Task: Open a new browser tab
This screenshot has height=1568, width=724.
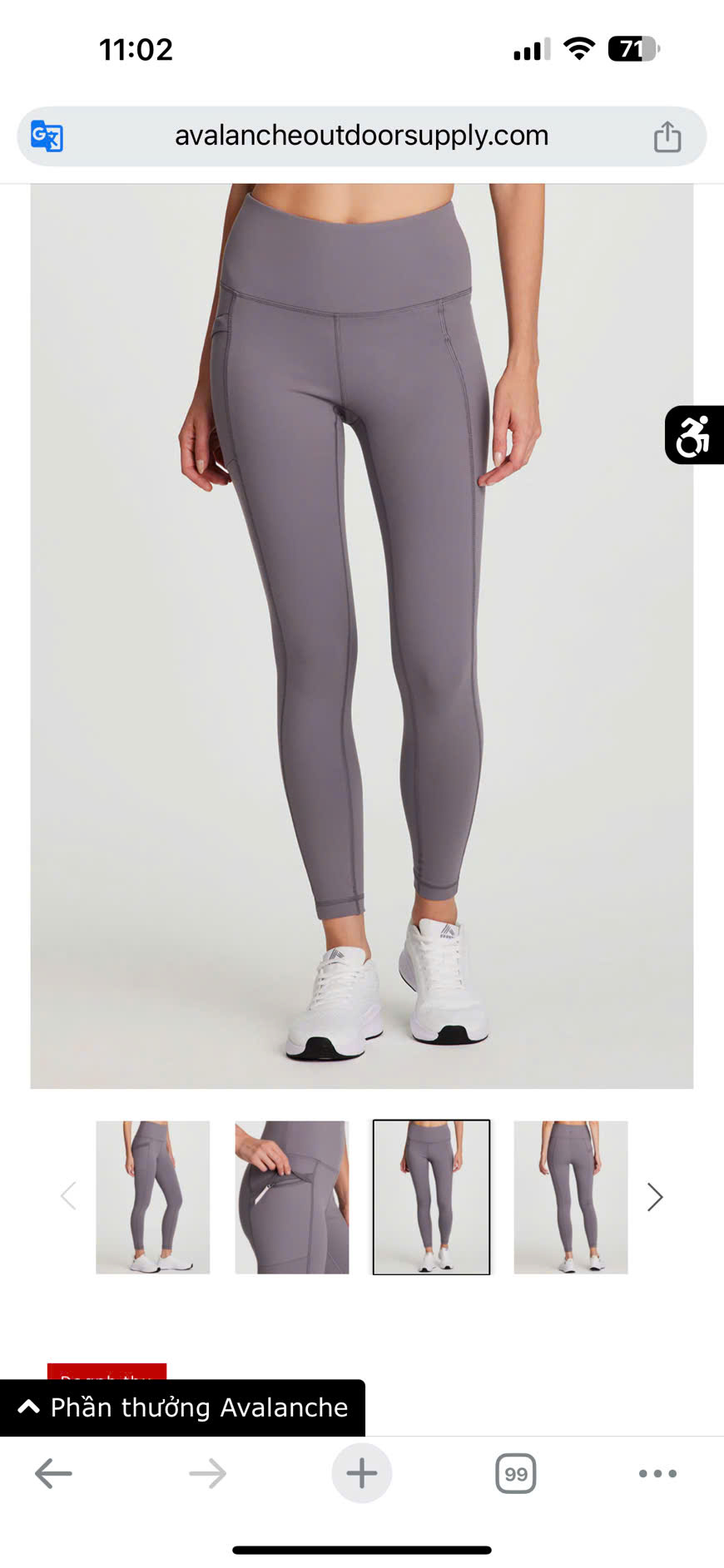Action: tap(361, 1473)
